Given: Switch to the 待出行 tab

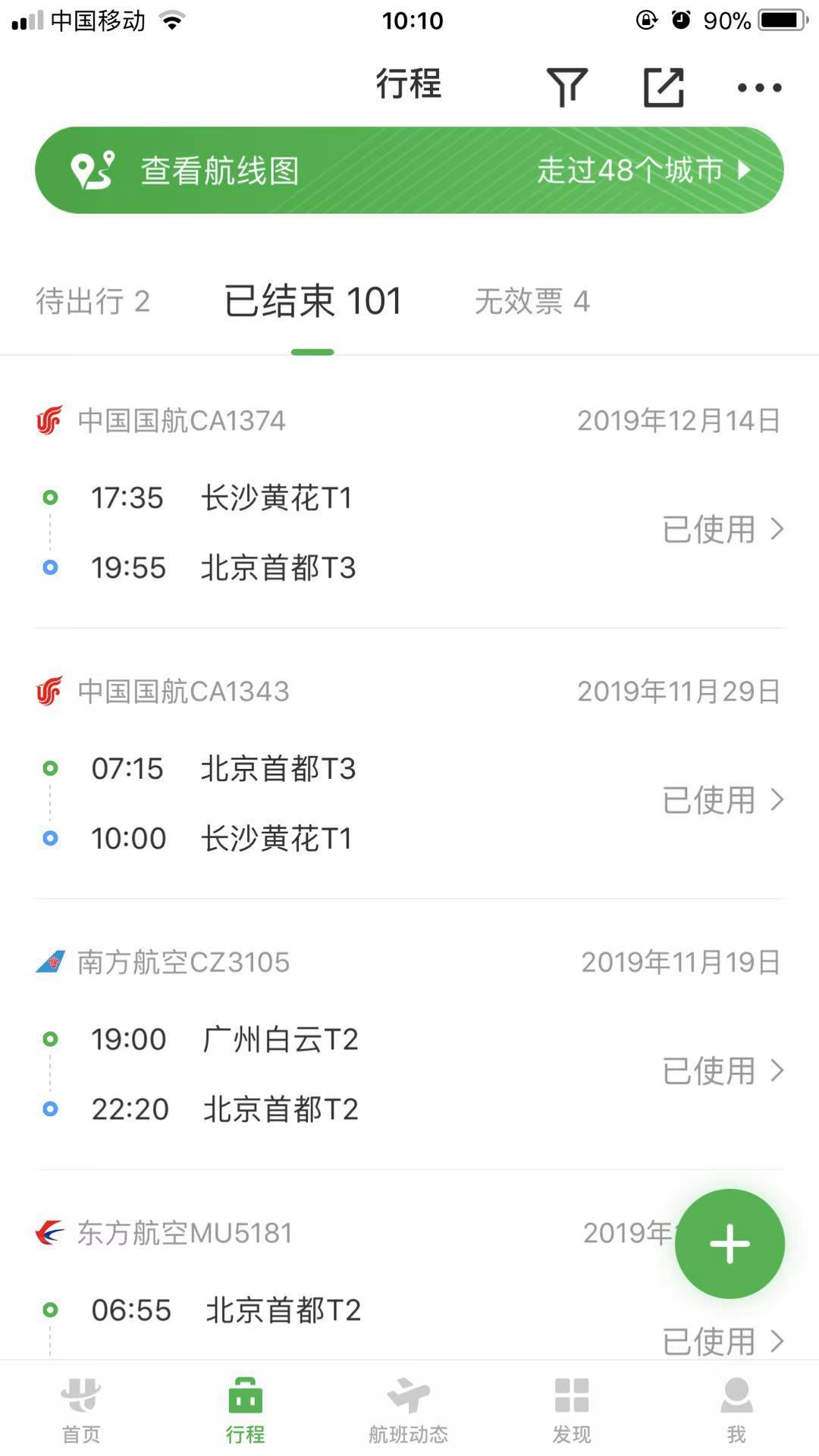Looking at the screenshot, I should click(x=93, y=301).
